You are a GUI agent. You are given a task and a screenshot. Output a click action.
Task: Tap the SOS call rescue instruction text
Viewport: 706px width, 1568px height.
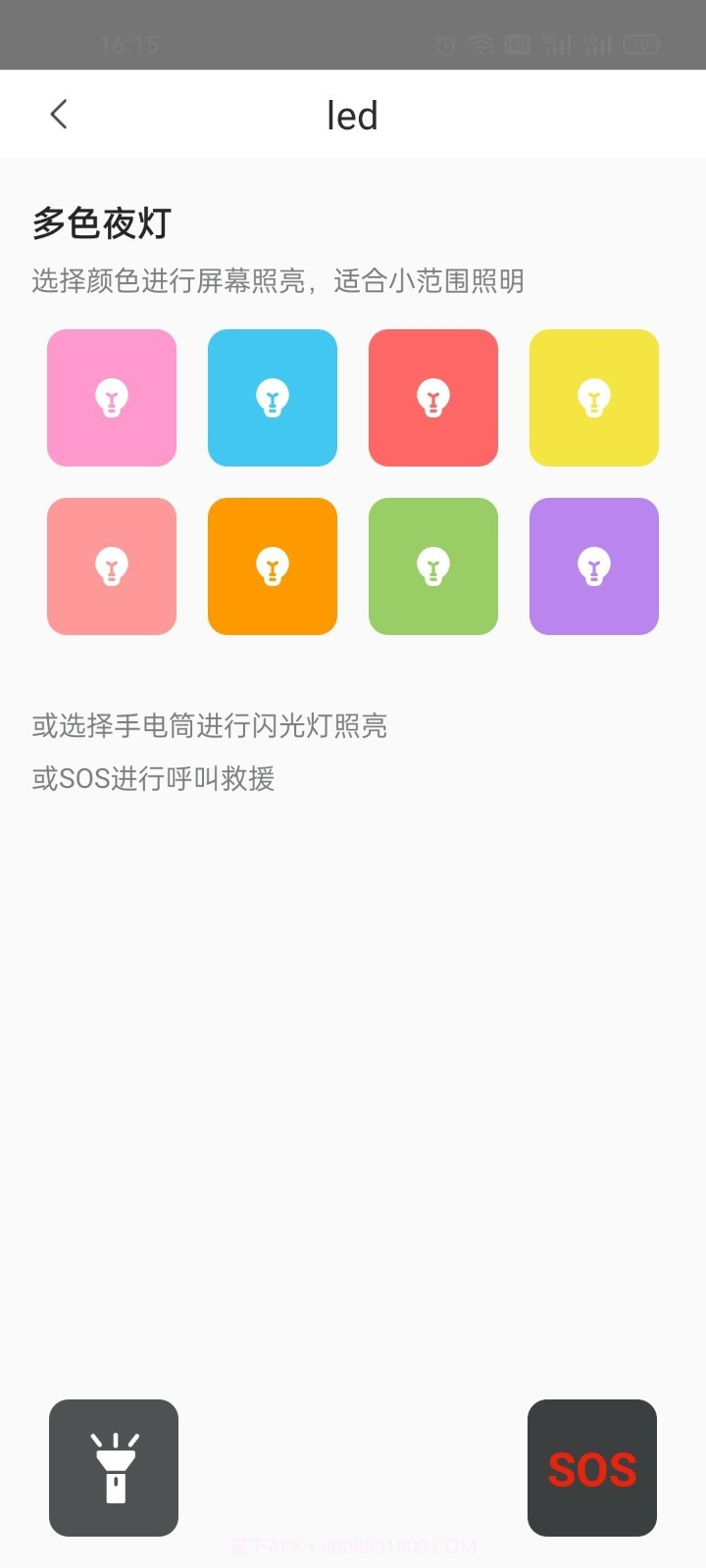tap(153, 777)
